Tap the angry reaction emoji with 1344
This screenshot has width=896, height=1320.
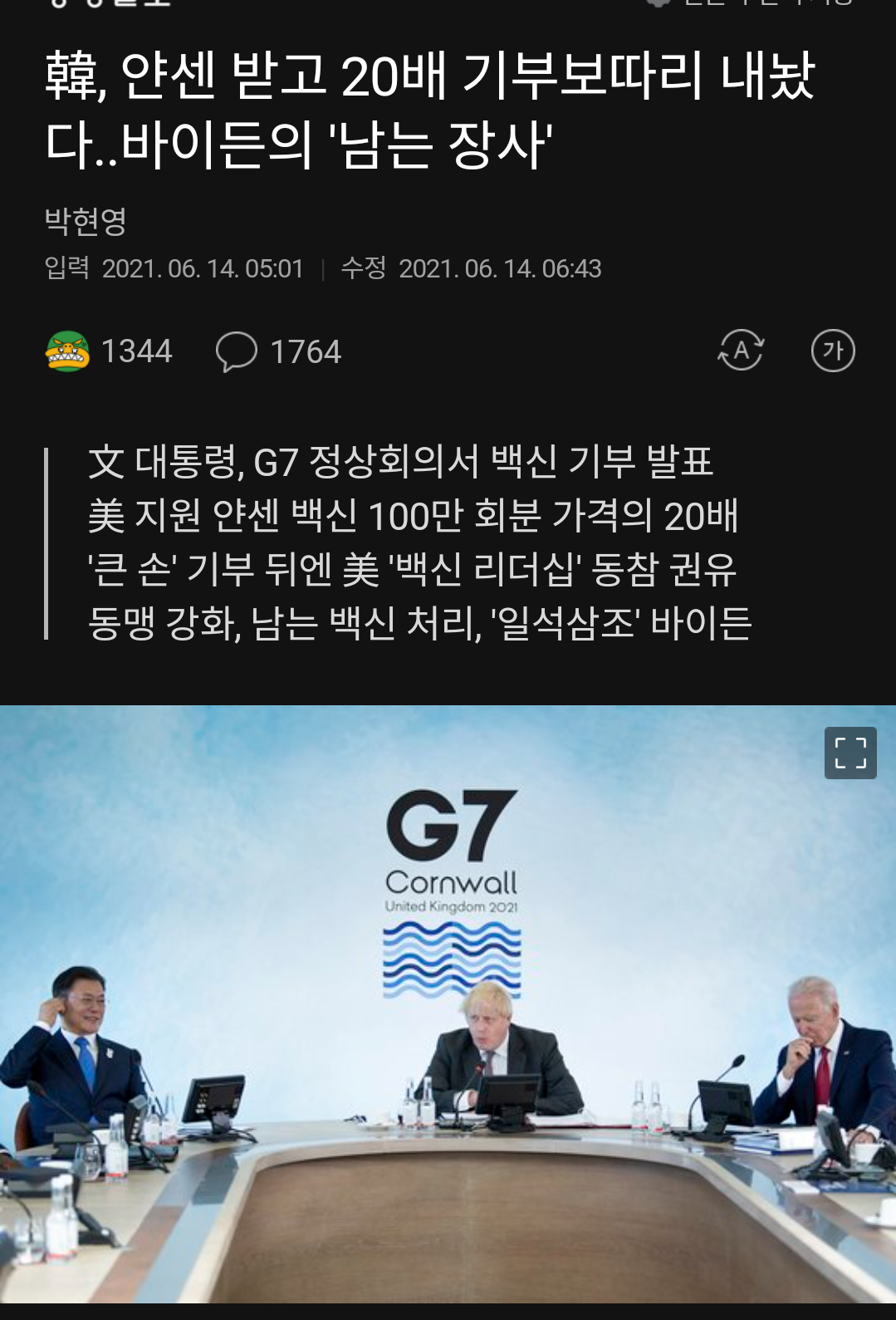[68, 351]
